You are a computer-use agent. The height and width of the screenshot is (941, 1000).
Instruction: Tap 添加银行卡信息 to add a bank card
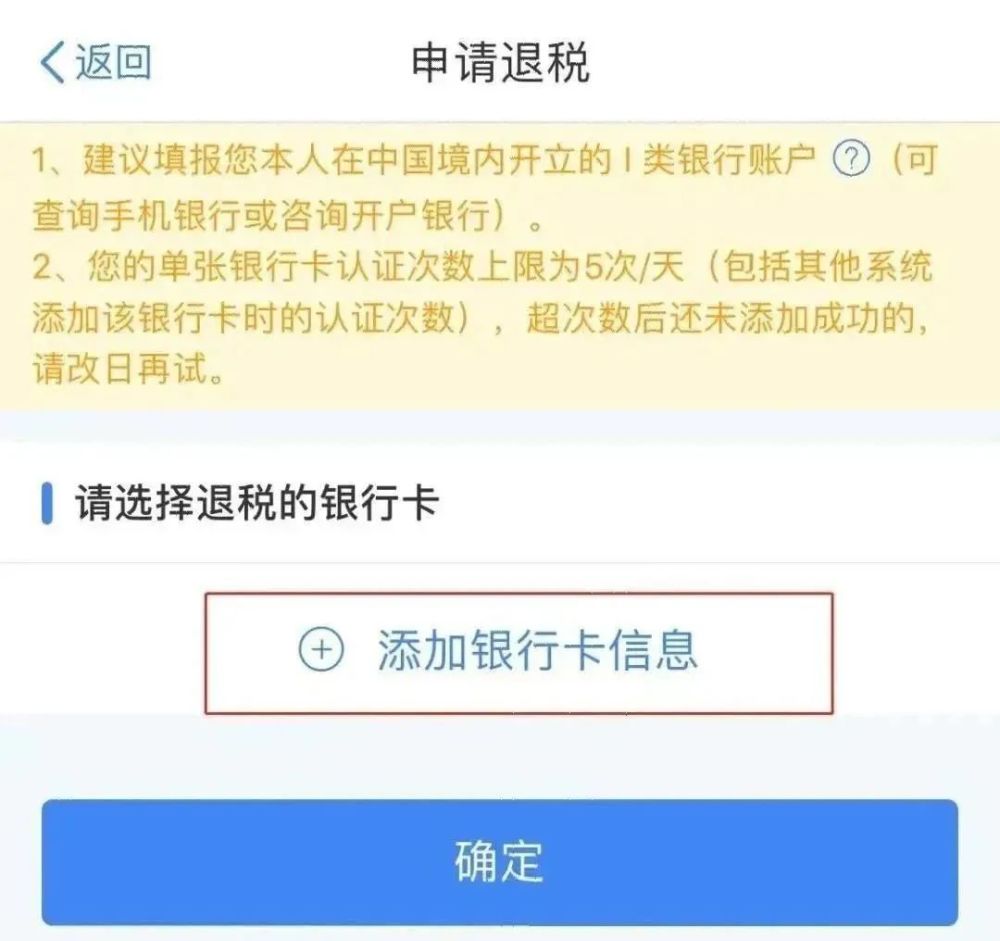click(x=518, y=651)
